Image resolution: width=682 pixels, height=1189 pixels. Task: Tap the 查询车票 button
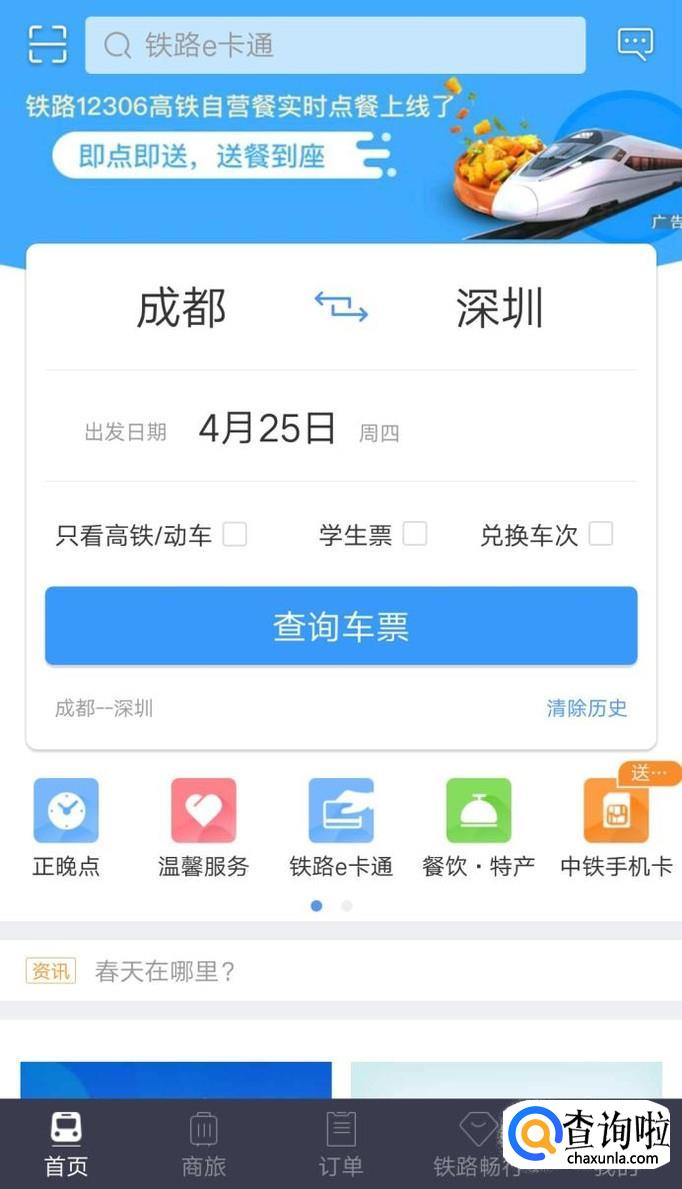click(341, 626)
